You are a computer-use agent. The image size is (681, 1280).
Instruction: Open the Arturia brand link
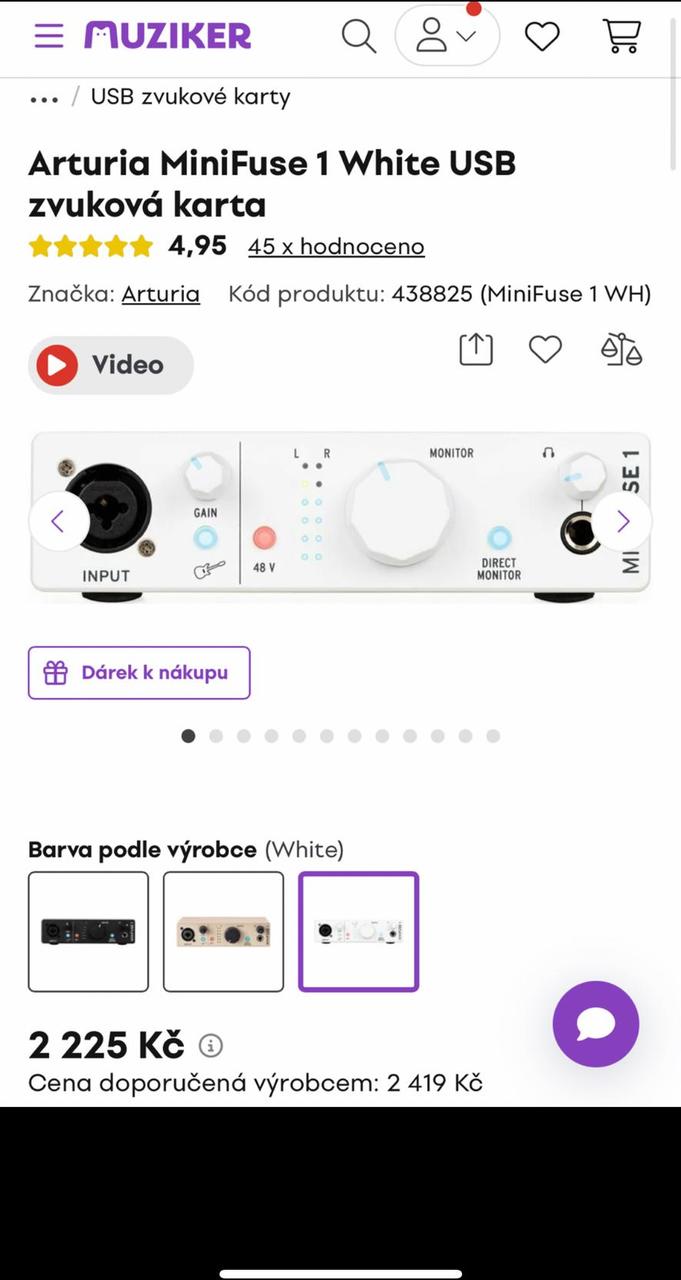click(x=160, y=294)
